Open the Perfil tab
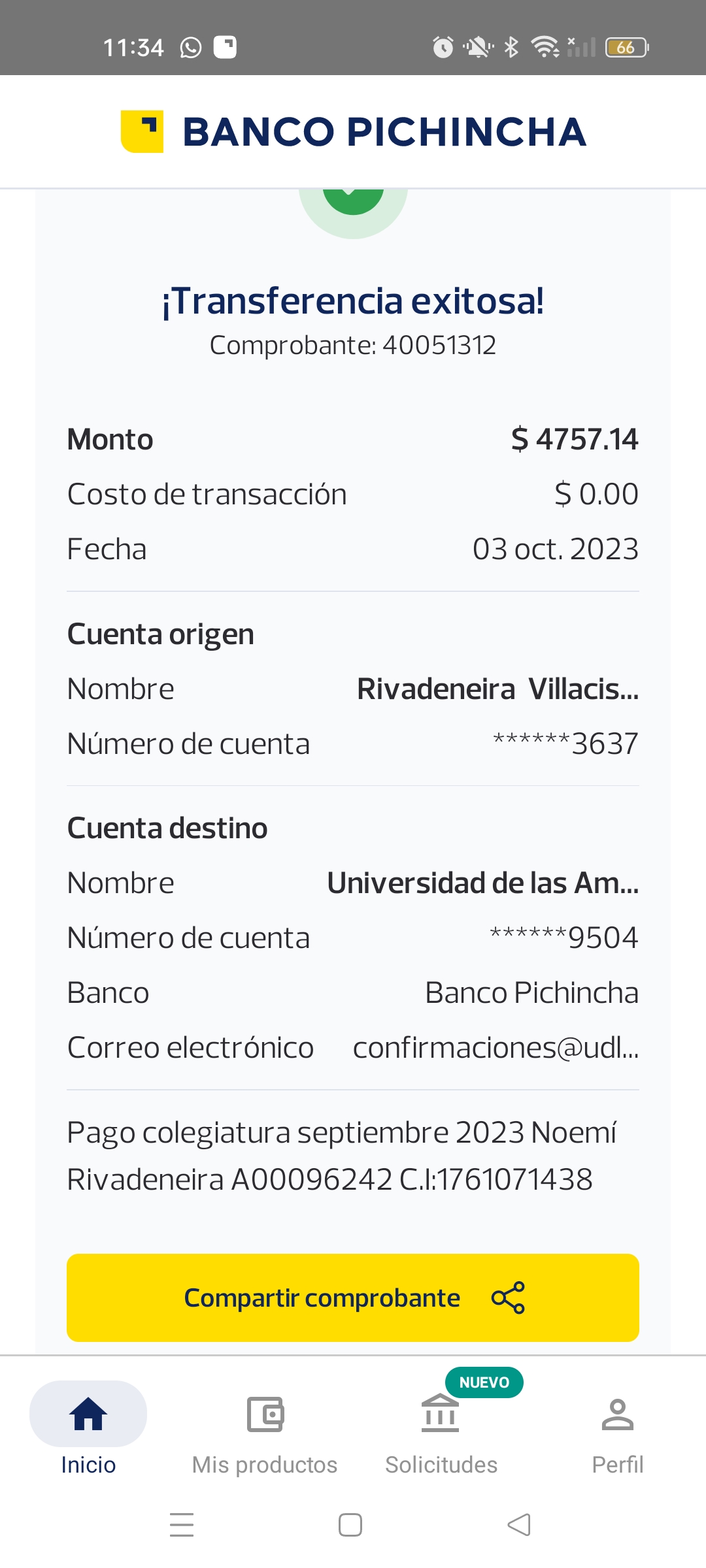The width and height of the screenshot is (706, 1568). [x=617, y=1431]
